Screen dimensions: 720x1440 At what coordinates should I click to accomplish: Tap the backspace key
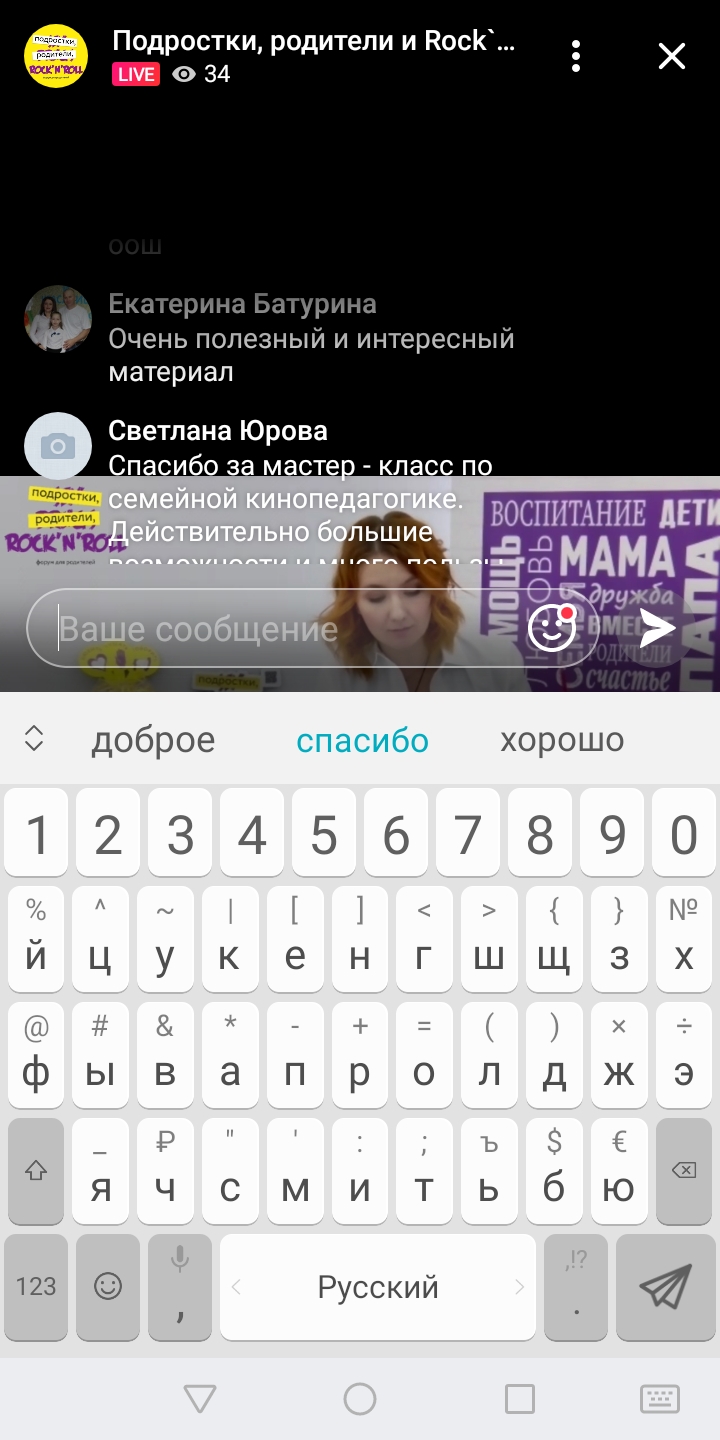[x=683, y=1171]
